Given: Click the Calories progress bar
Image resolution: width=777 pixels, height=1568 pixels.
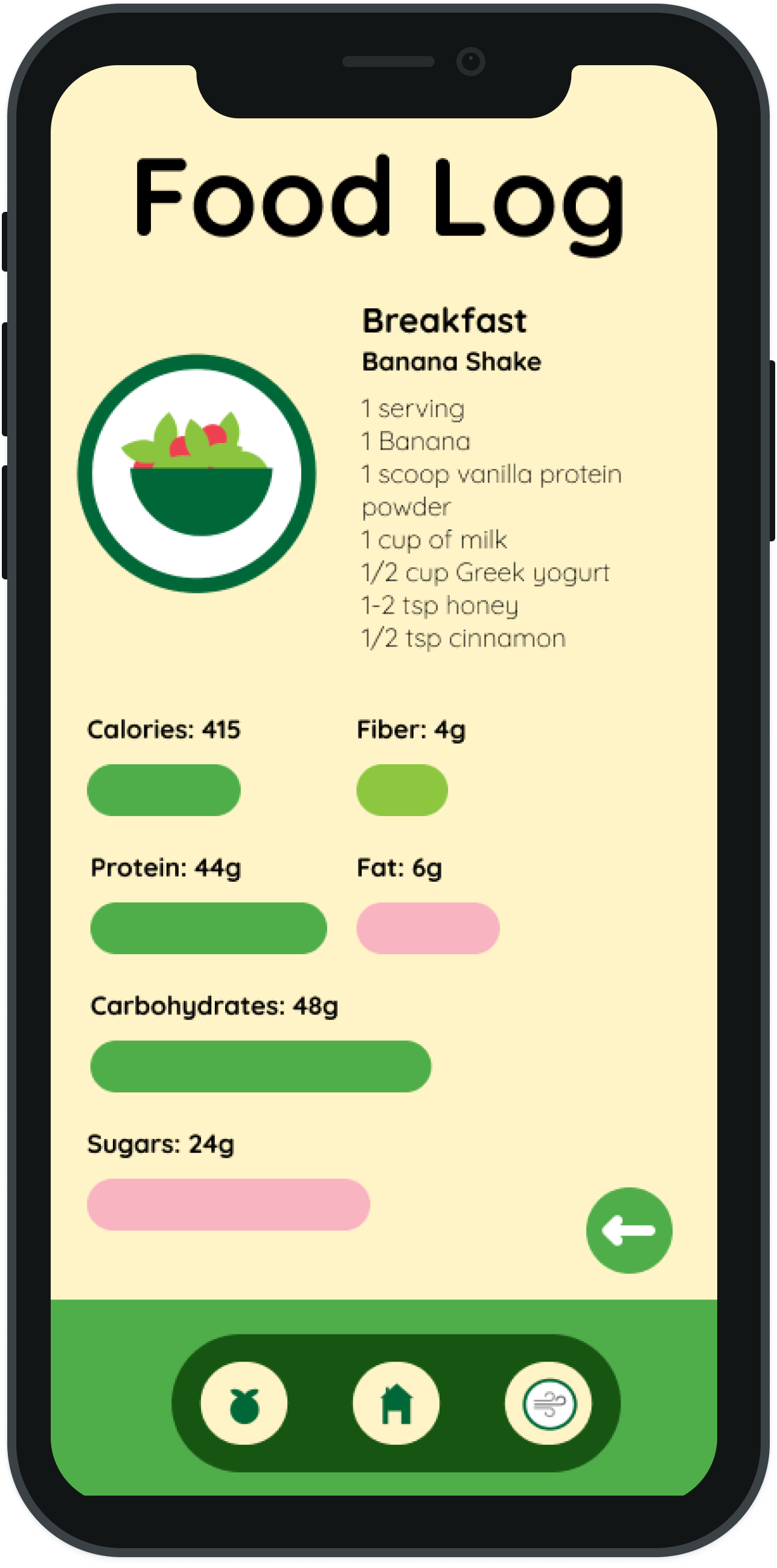Looking at the screenshot, I should 165,789.
